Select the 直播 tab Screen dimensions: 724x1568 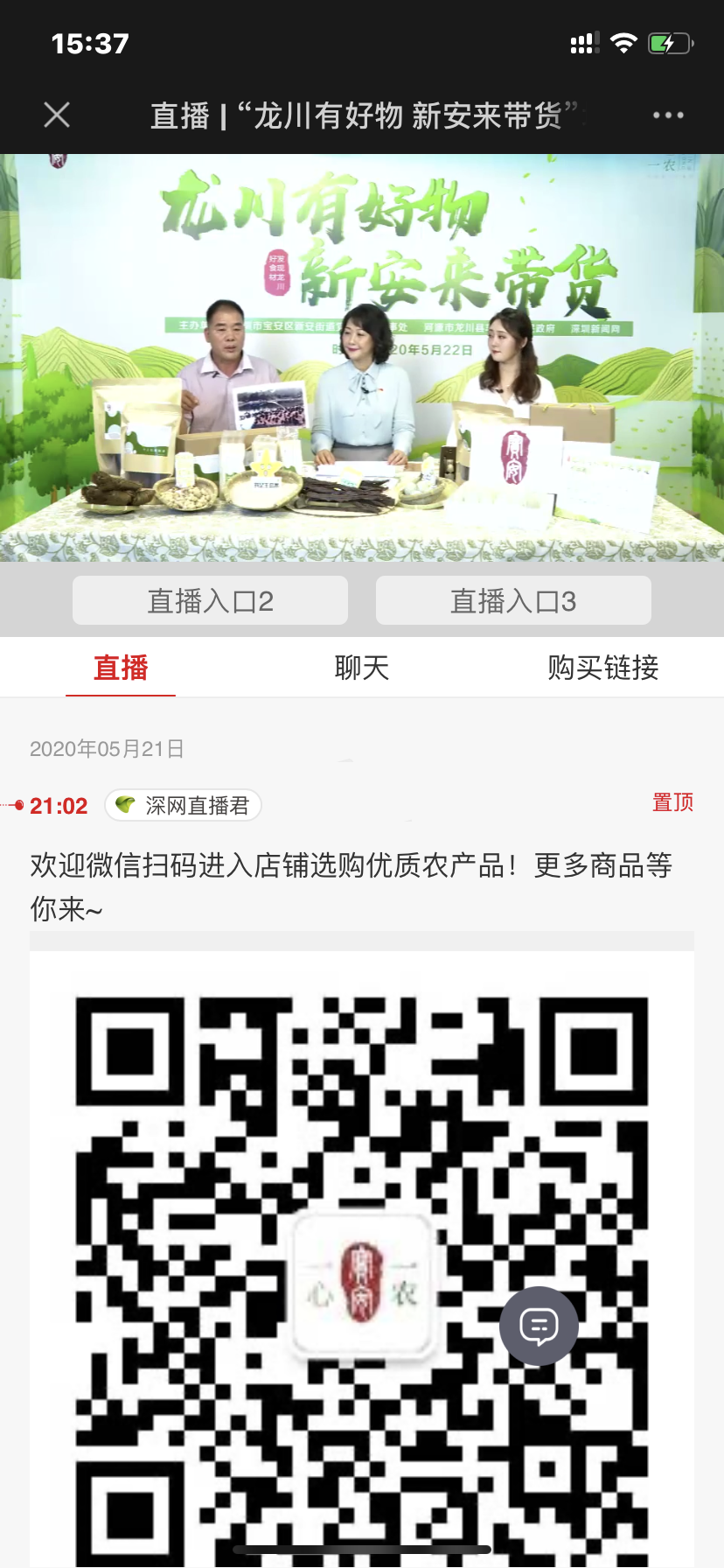click(121, 668)
